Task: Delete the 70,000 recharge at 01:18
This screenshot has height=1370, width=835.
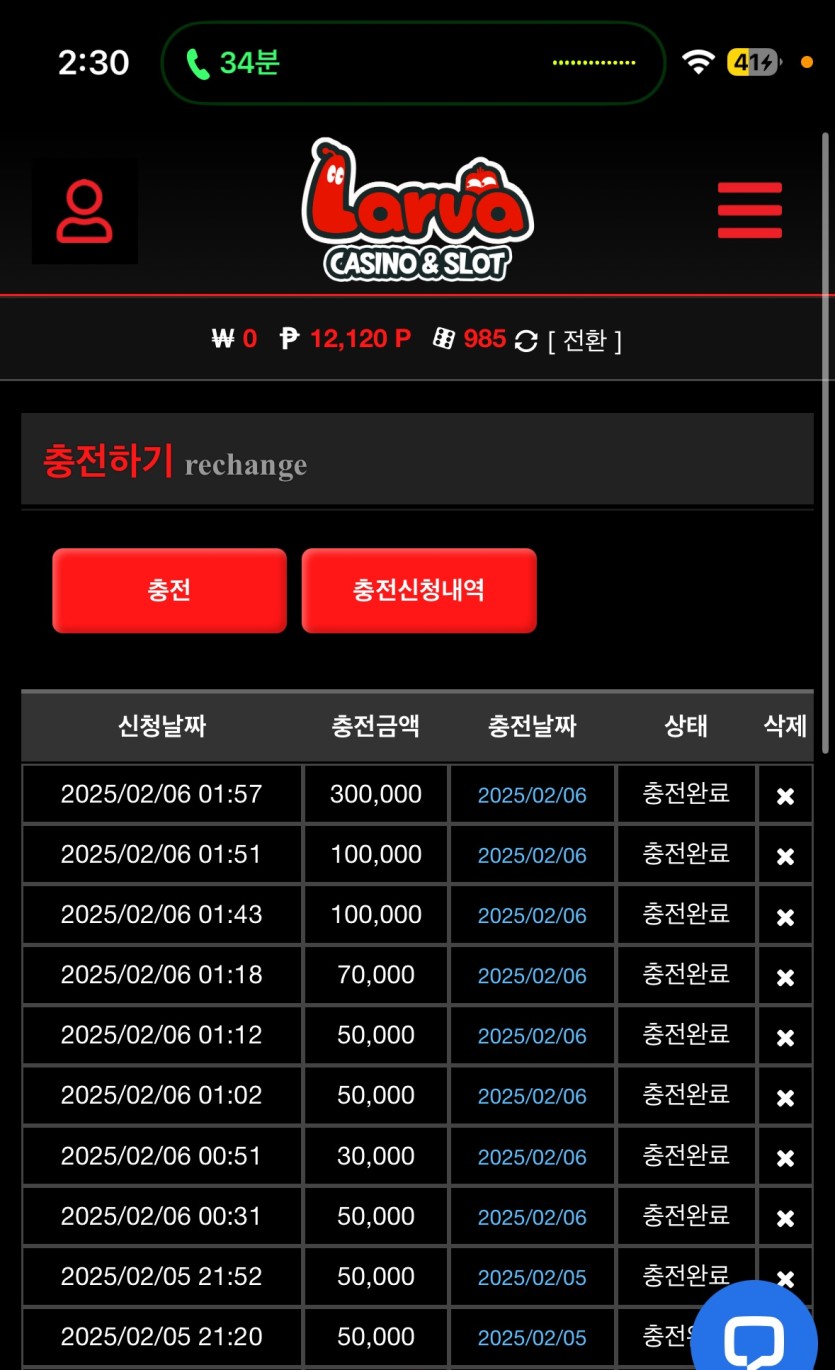Action: point(785,977)
